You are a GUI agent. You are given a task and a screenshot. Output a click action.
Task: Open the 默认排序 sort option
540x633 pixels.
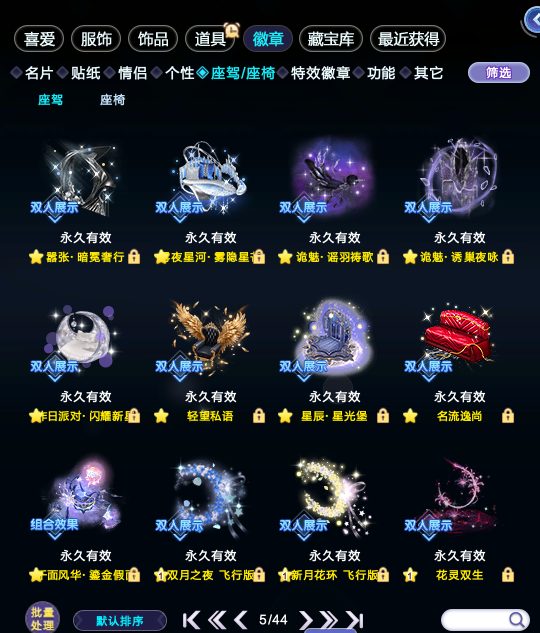click(120, 620)
